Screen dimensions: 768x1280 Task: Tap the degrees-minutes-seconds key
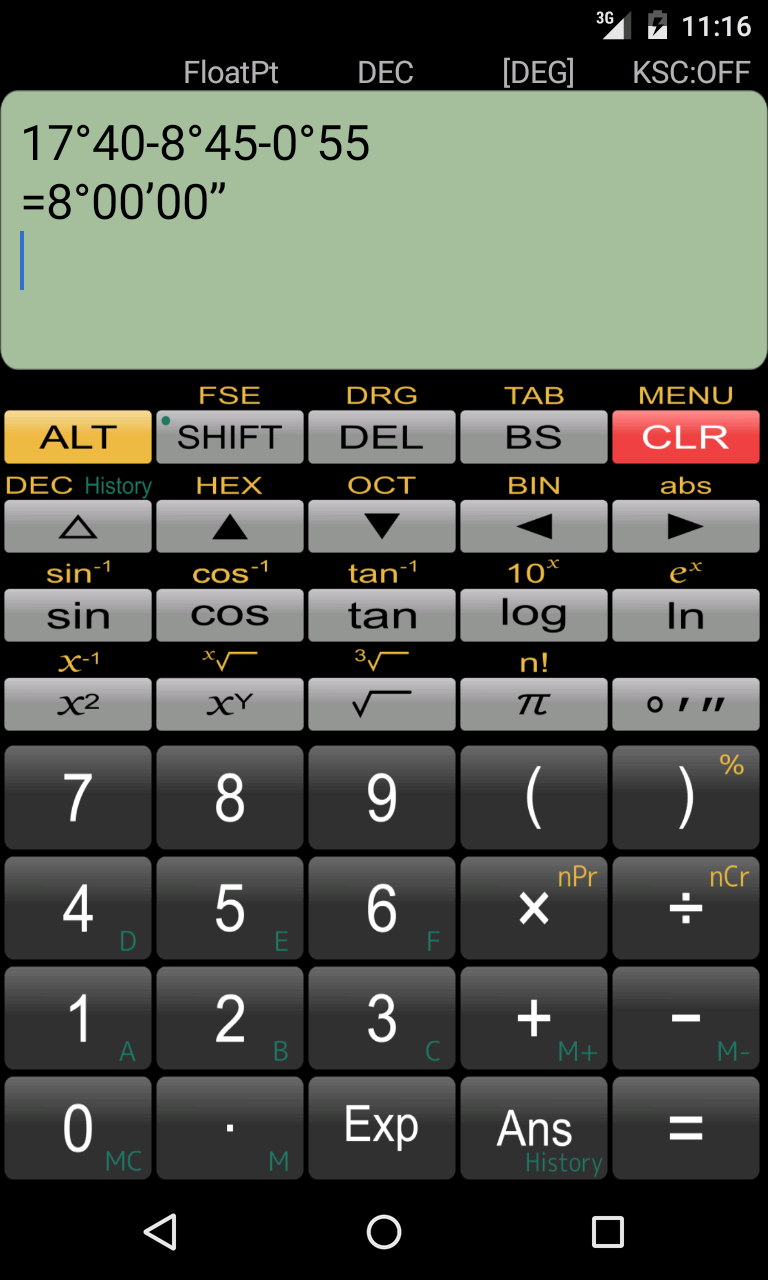(x=685, y=704)
